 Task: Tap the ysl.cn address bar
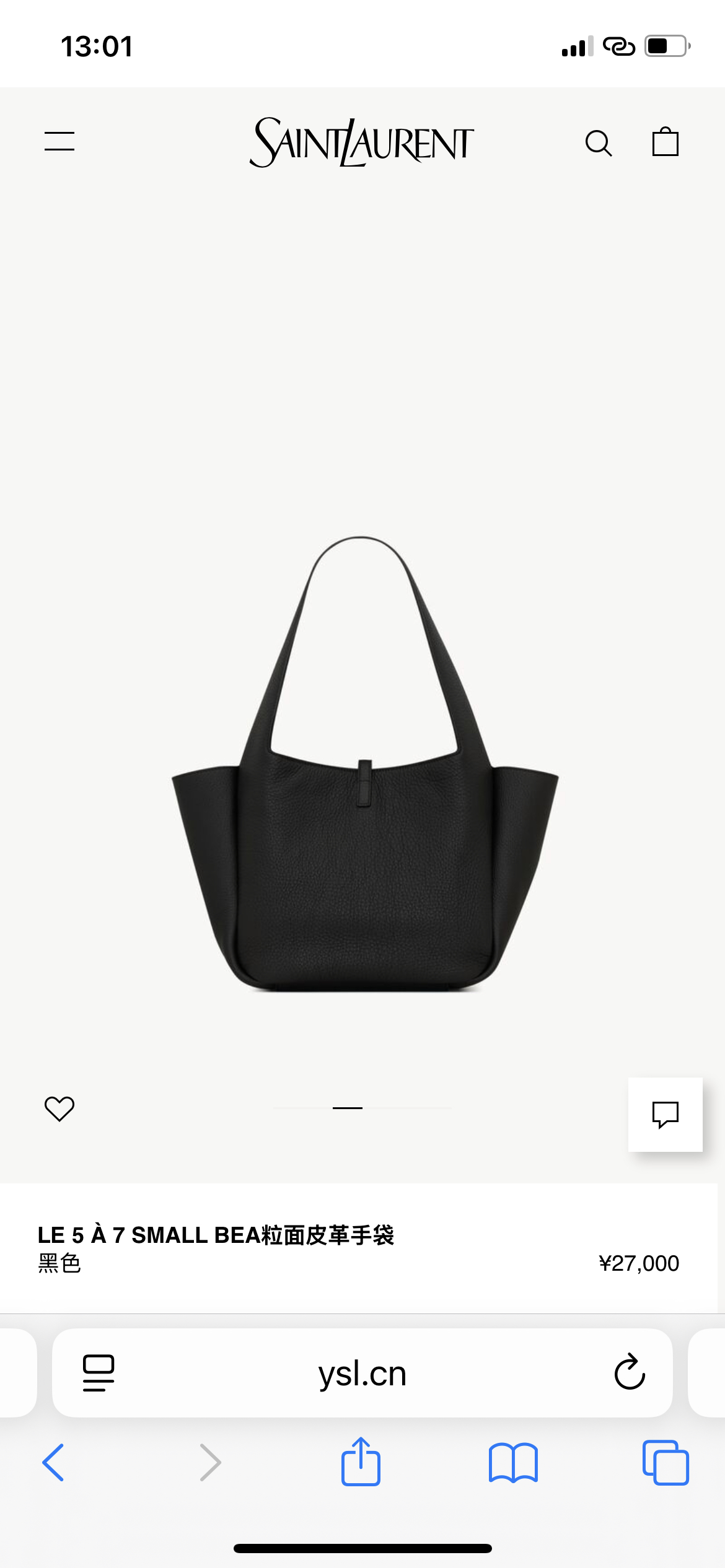click(x=362, y=1373)
